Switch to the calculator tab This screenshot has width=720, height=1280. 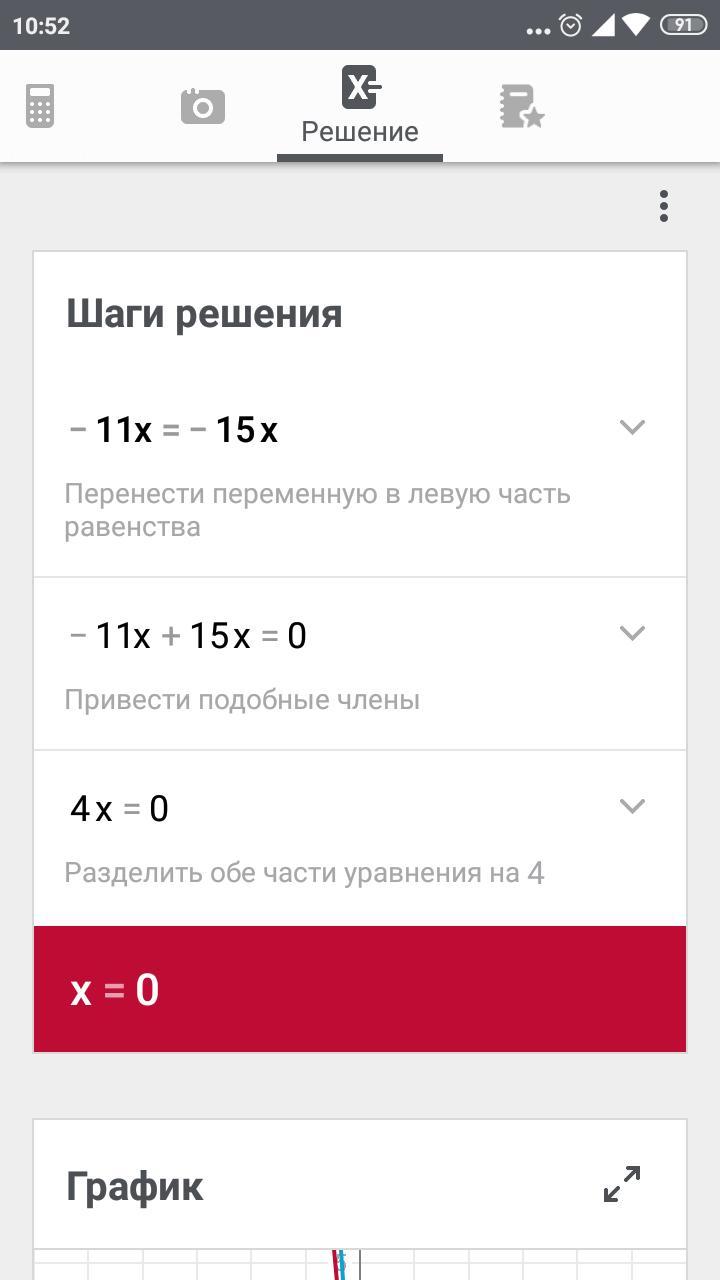[x=40, y=106]
